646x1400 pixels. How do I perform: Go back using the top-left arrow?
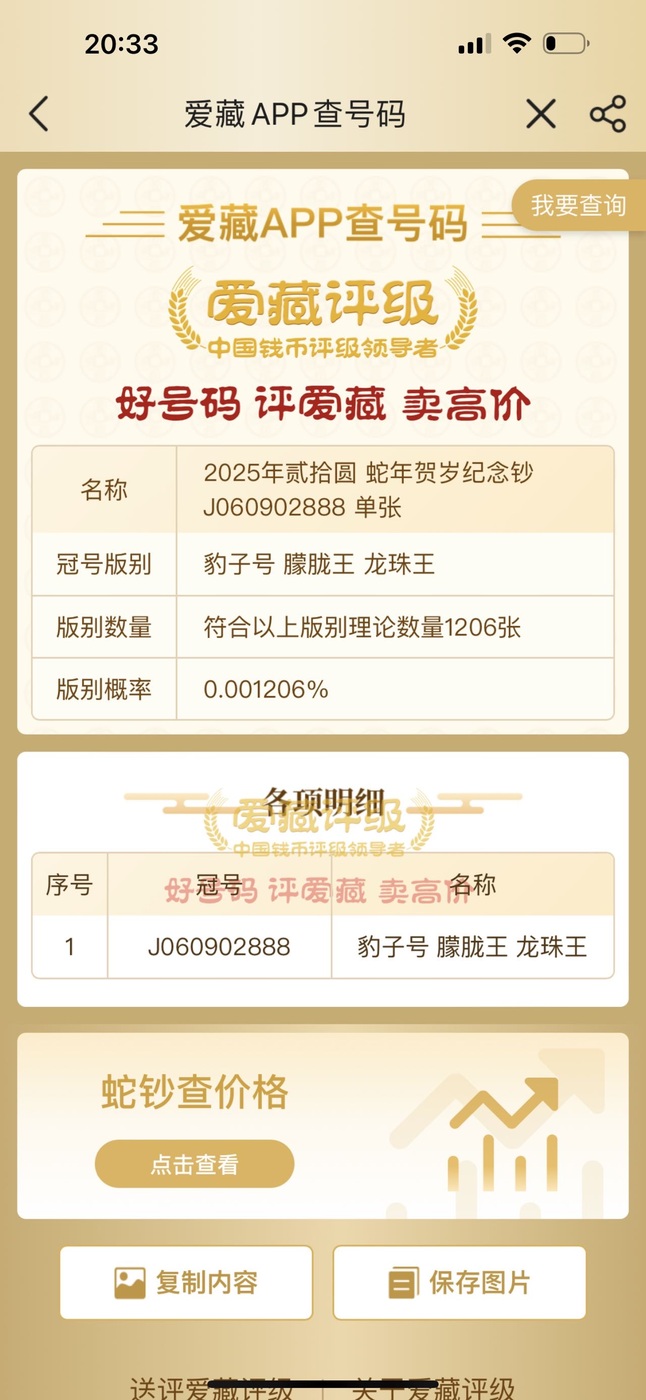(39, 114)
